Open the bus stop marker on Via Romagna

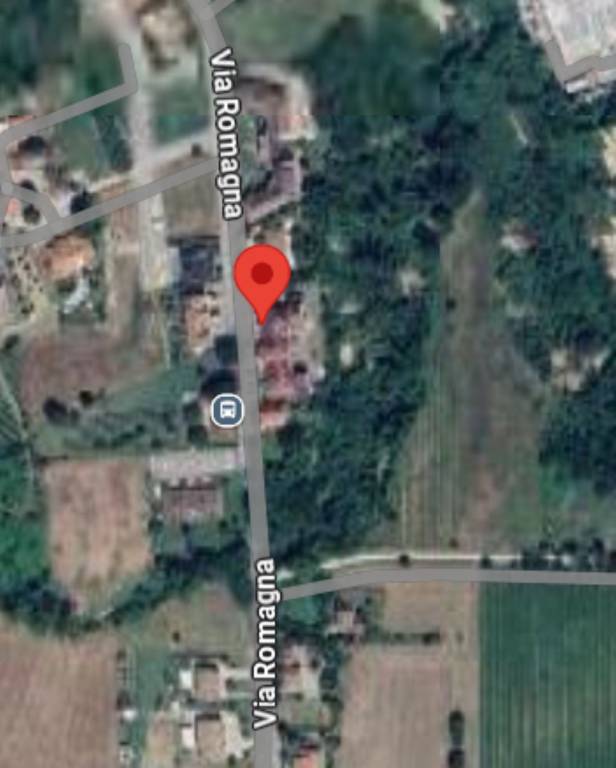click(226, 408)
